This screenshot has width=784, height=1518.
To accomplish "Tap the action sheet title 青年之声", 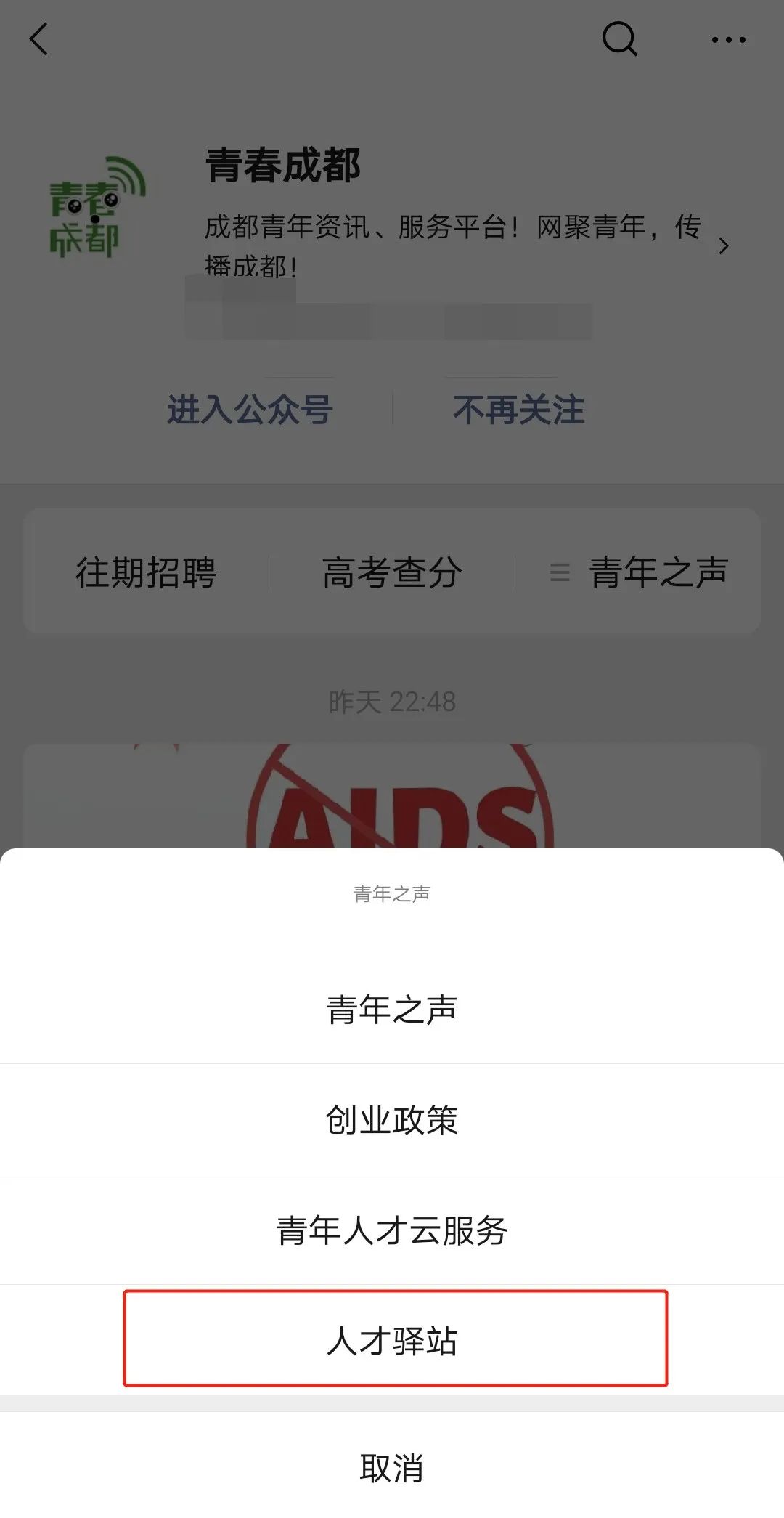I will [x=392, y=893].
